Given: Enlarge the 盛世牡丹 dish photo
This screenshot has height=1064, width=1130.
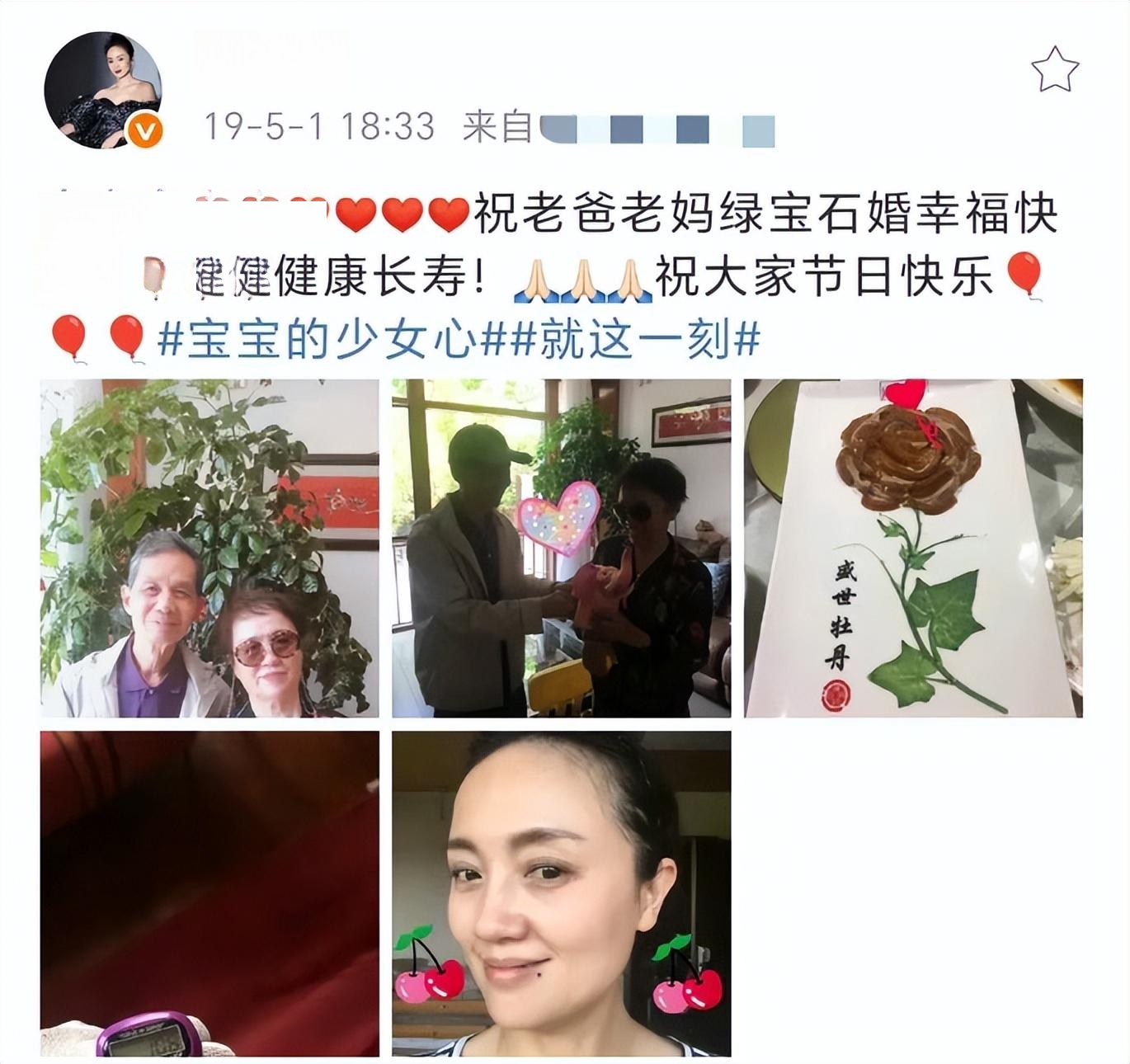Looking at the screenshot, I should point(913,548).
